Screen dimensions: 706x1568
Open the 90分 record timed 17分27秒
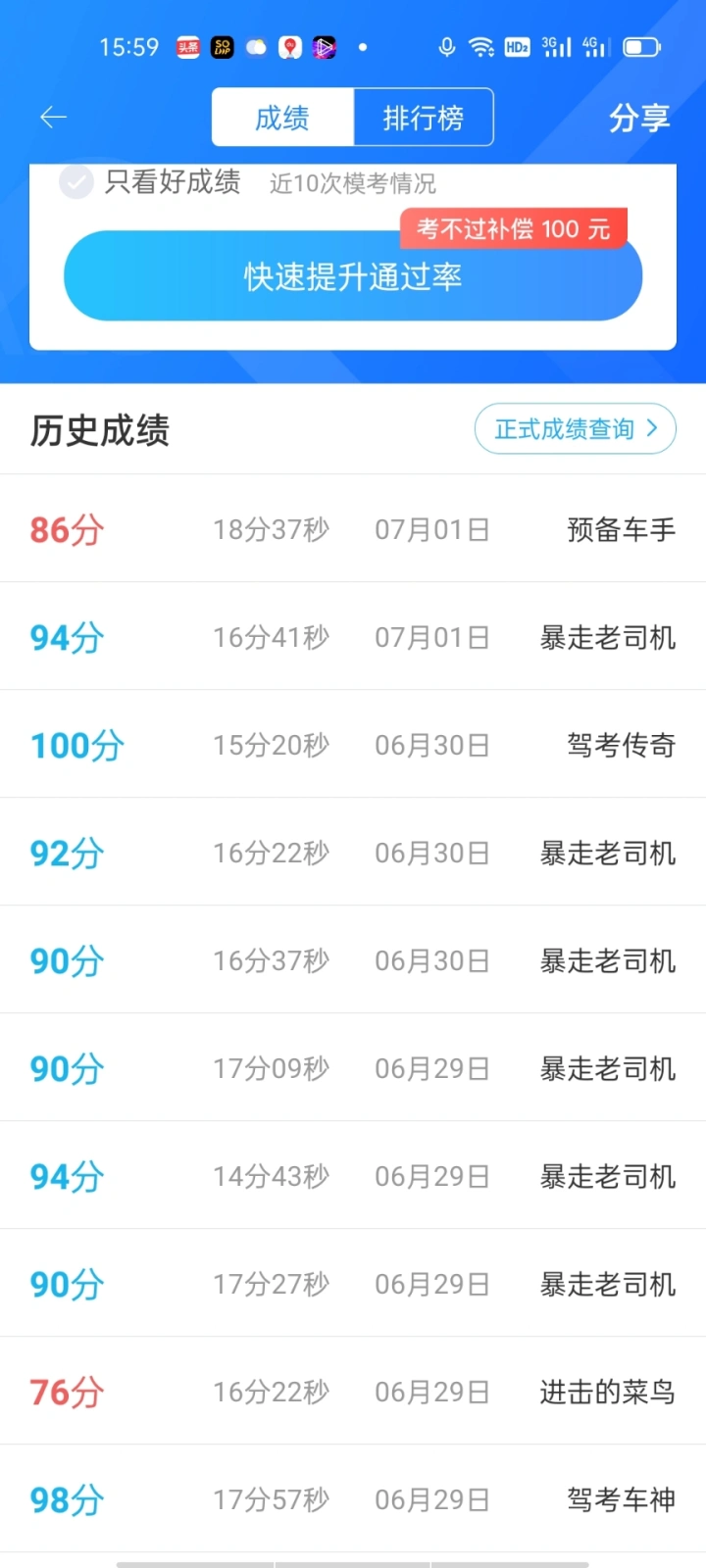[353, 1284]
